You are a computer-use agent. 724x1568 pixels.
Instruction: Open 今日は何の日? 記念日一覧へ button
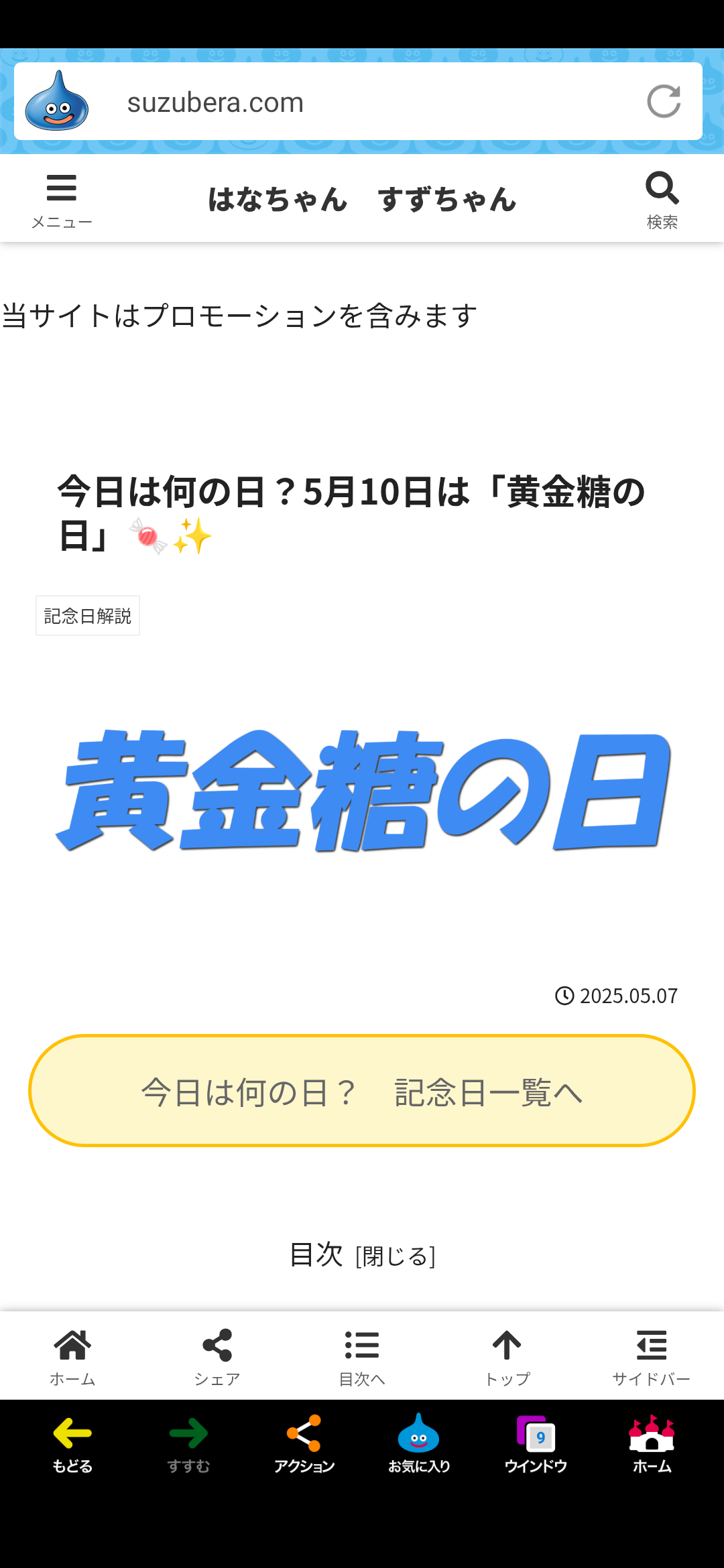coord(362,1091)
